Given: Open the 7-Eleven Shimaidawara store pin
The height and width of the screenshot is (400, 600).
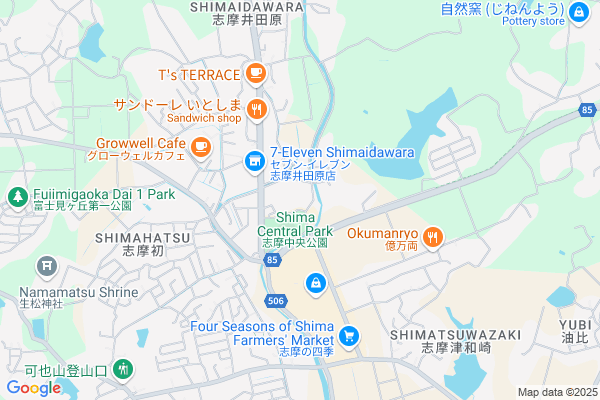Looking at the screenshot, I should point(255,160).
